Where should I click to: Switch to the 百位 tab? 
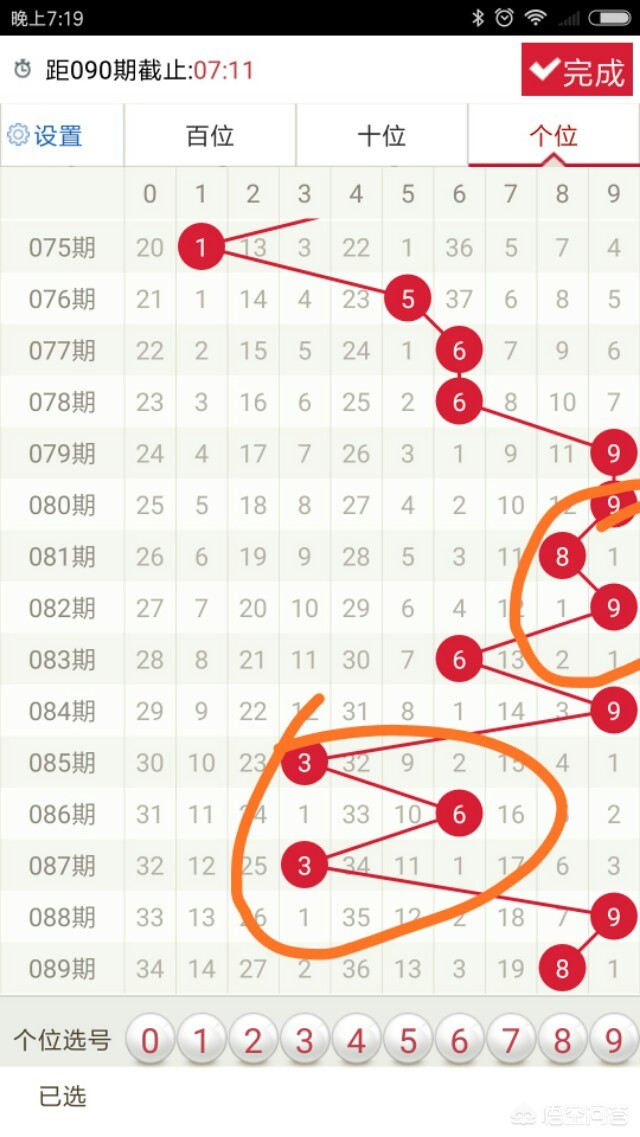click(x=210, y=136)
